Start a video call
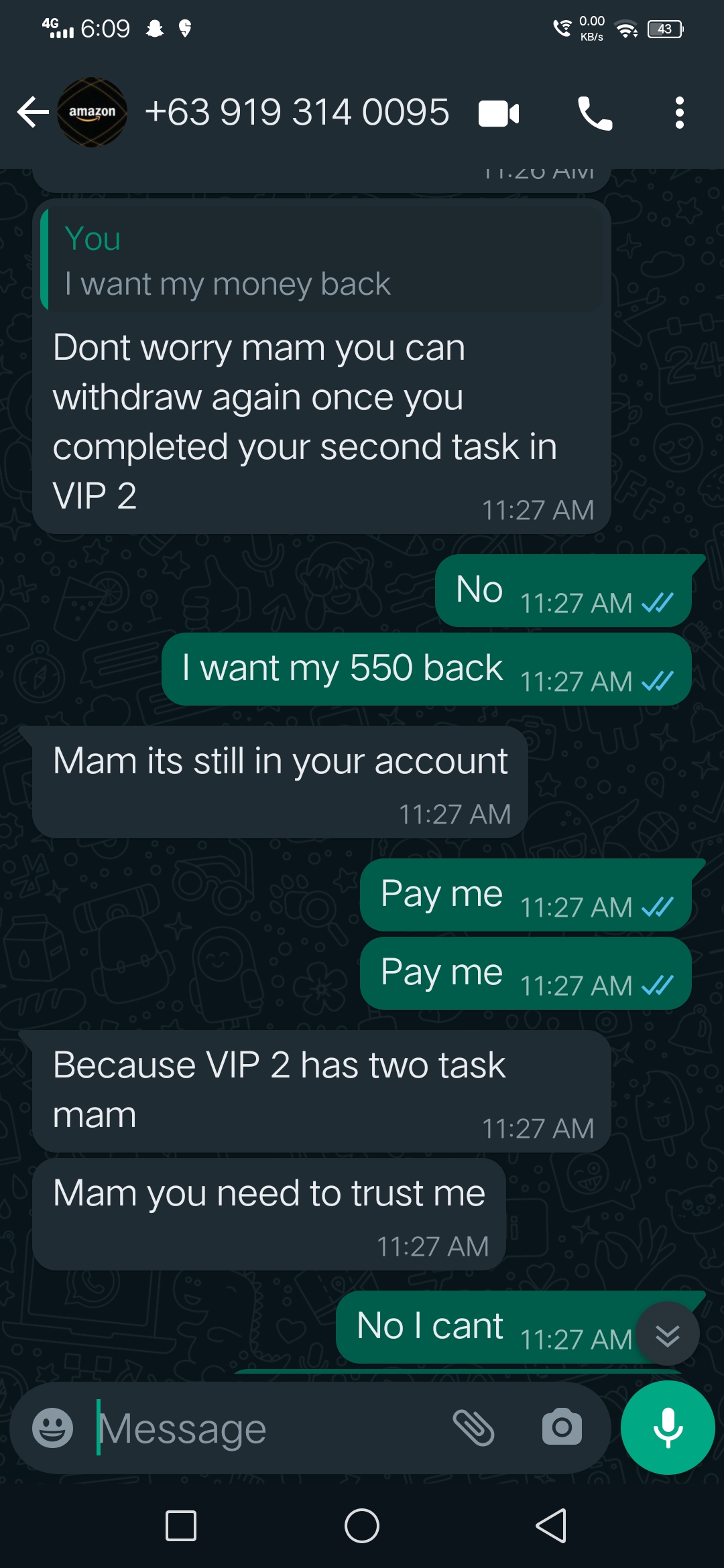This screenshot has height=1568, width=724. point(499,113)
